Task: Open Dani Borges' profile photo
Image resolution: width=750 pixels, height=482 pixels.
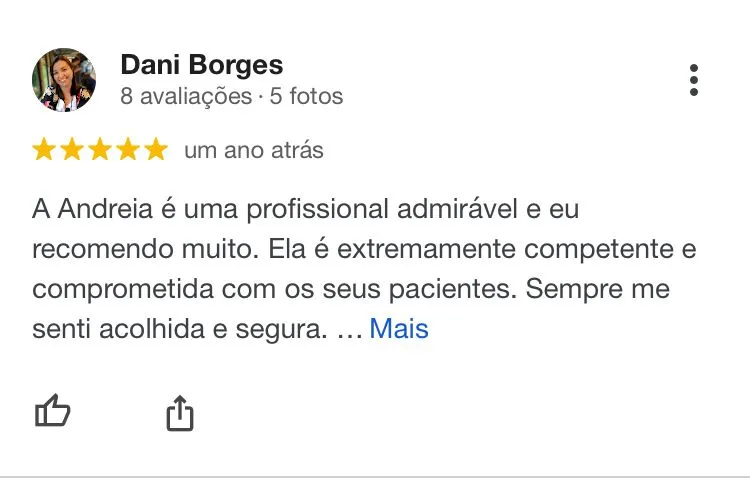Action: (x=64, y=80)
